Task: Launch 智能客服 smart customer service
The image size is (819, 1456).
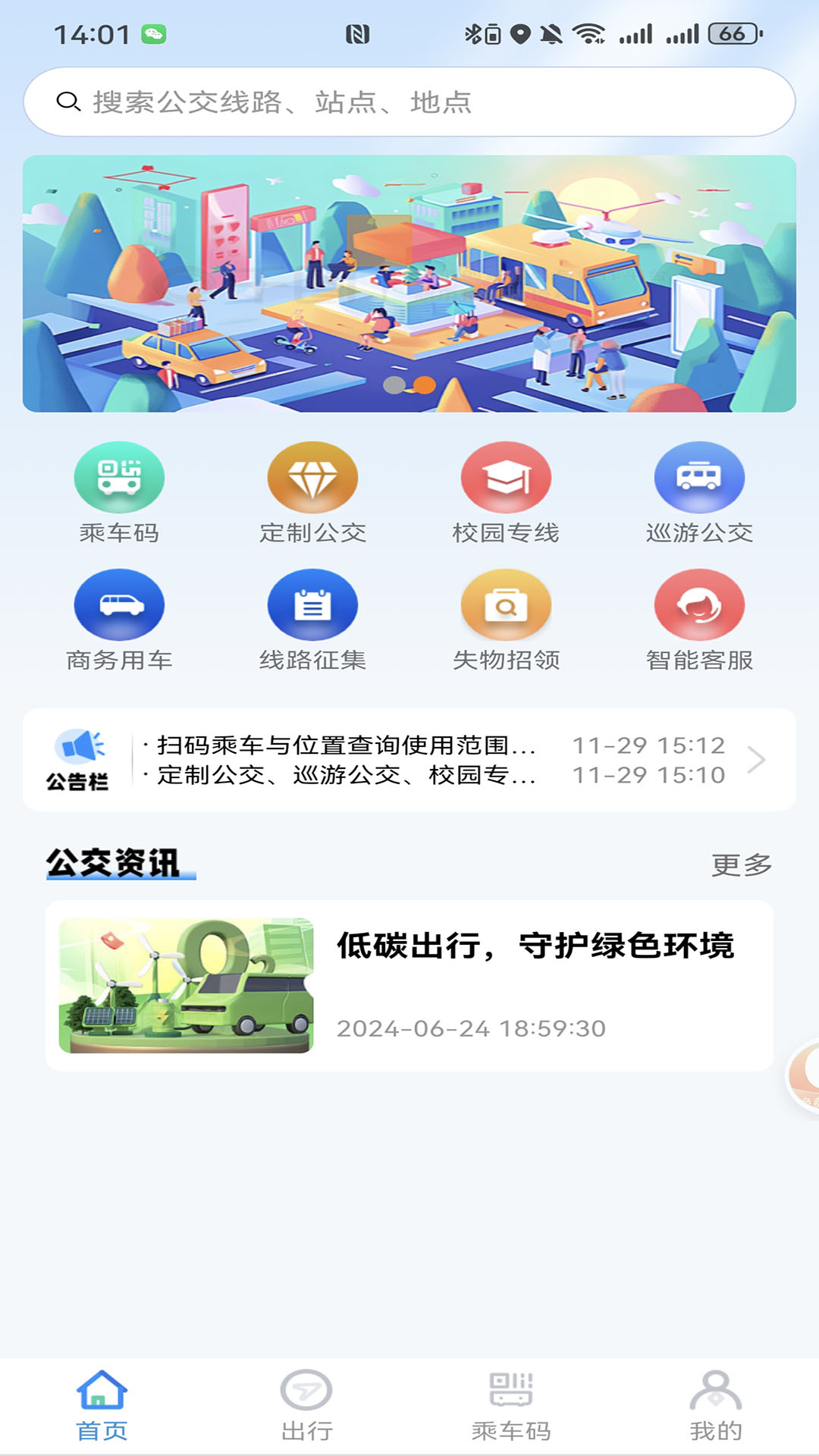Action: 699,606
